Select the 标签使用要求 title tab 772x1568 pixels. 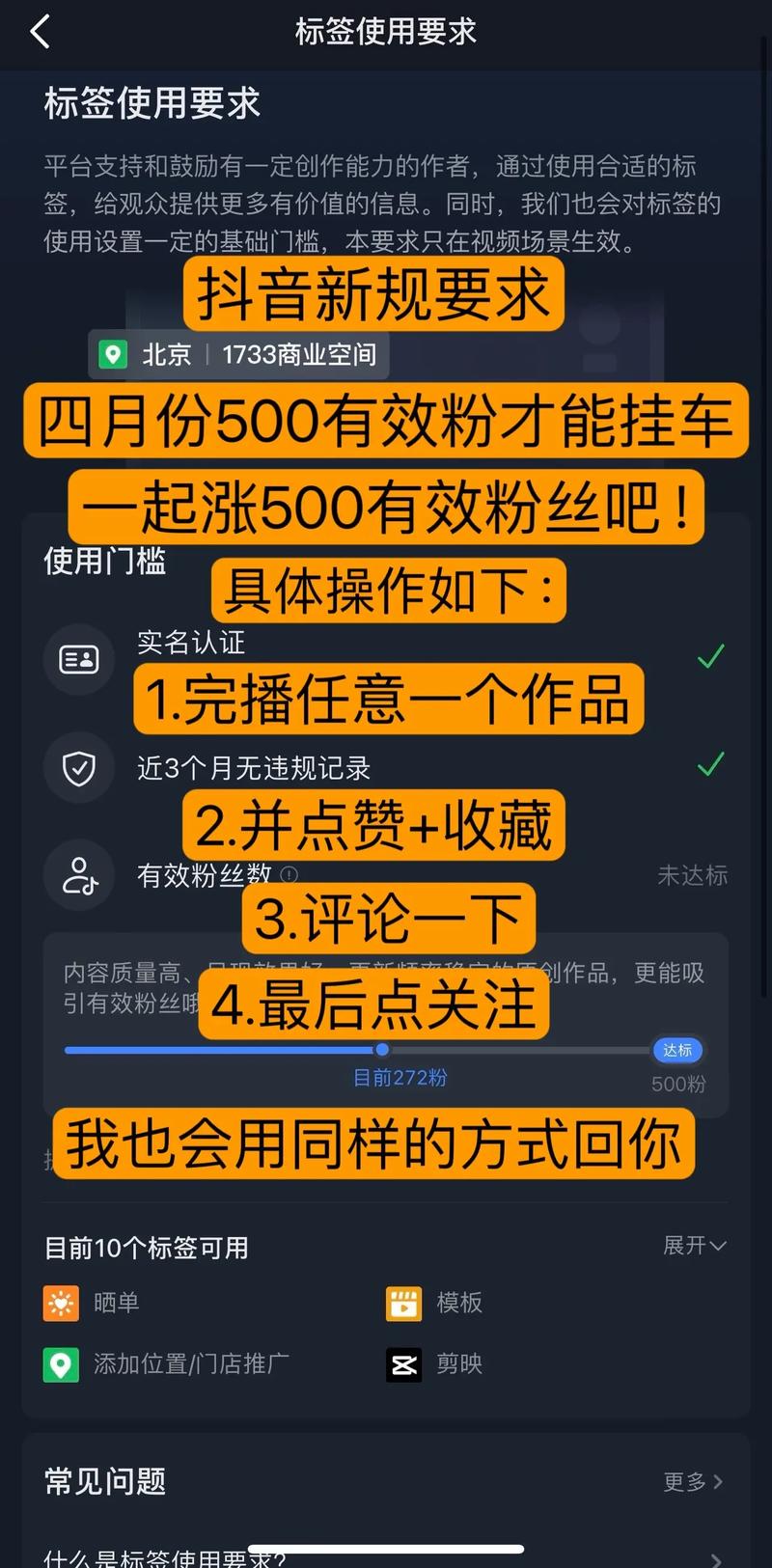386,32
